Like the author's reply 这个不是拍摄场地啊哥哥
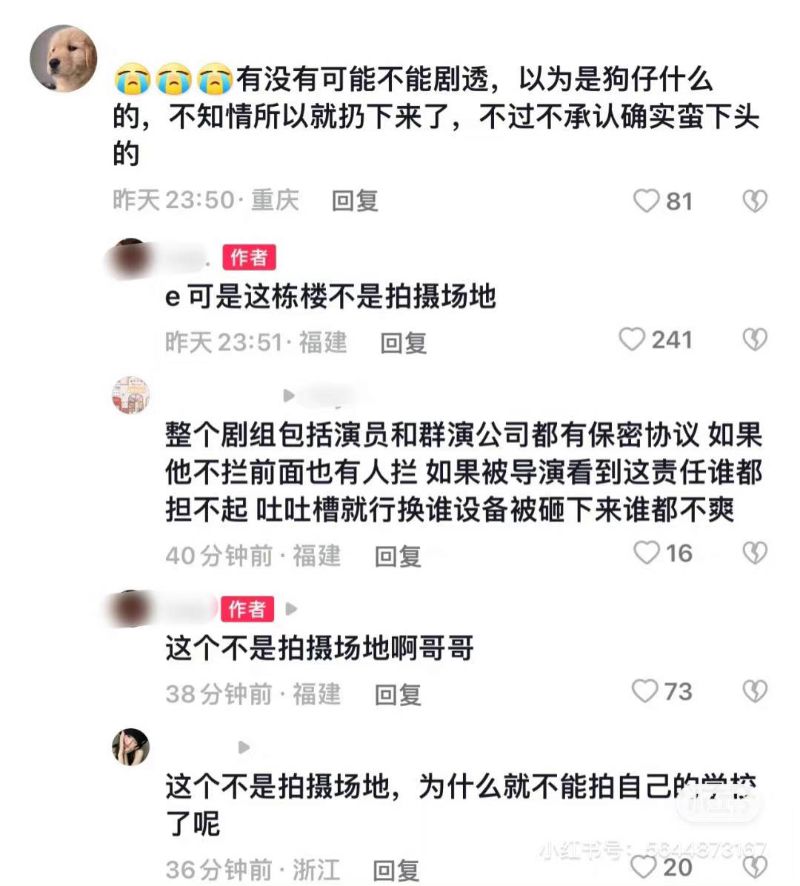Screen dimensions: 800x886 point(645,690)
